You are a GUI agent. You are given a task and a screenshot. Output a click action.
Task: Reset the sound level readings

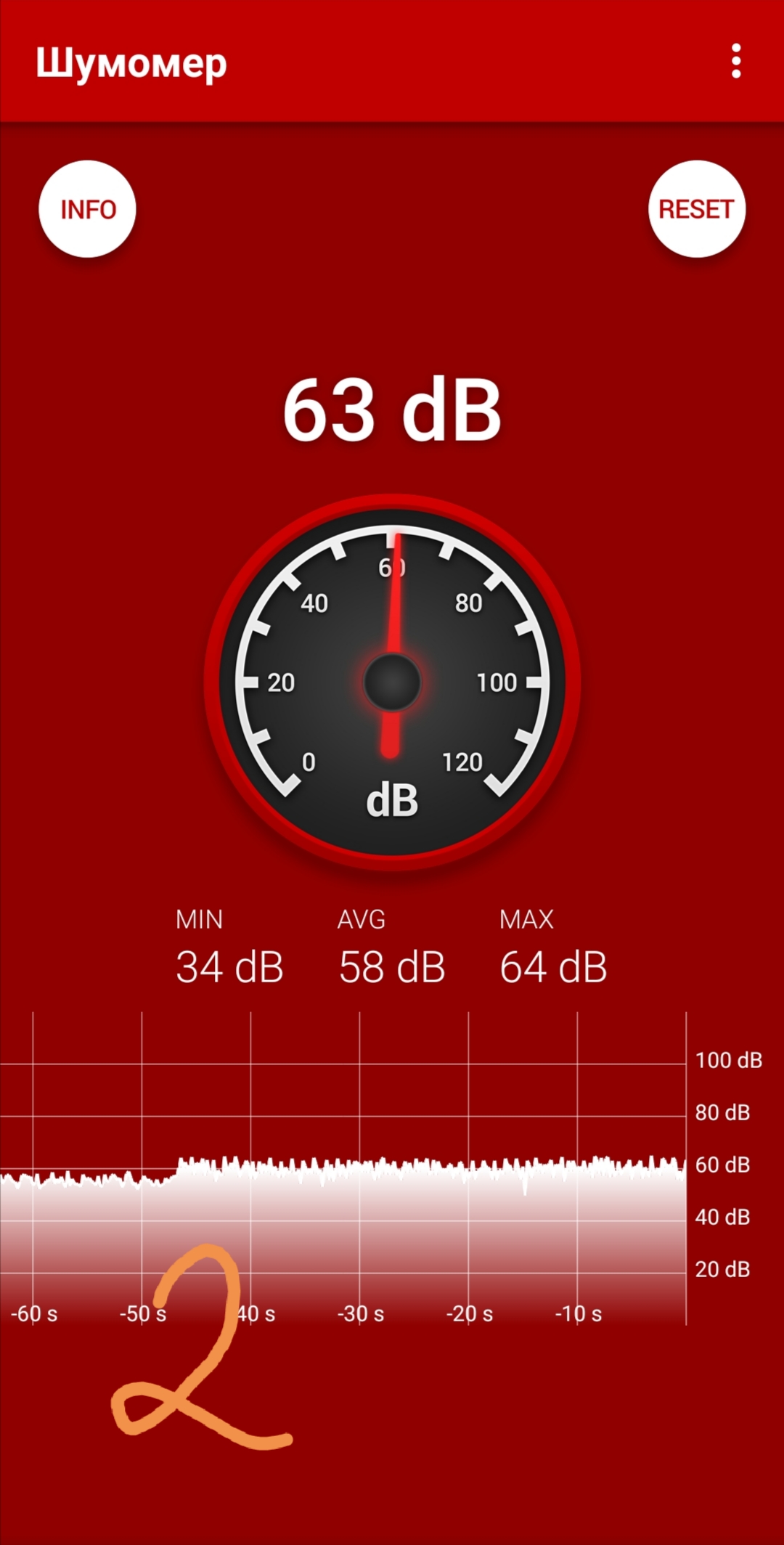[x=696, y=209]
